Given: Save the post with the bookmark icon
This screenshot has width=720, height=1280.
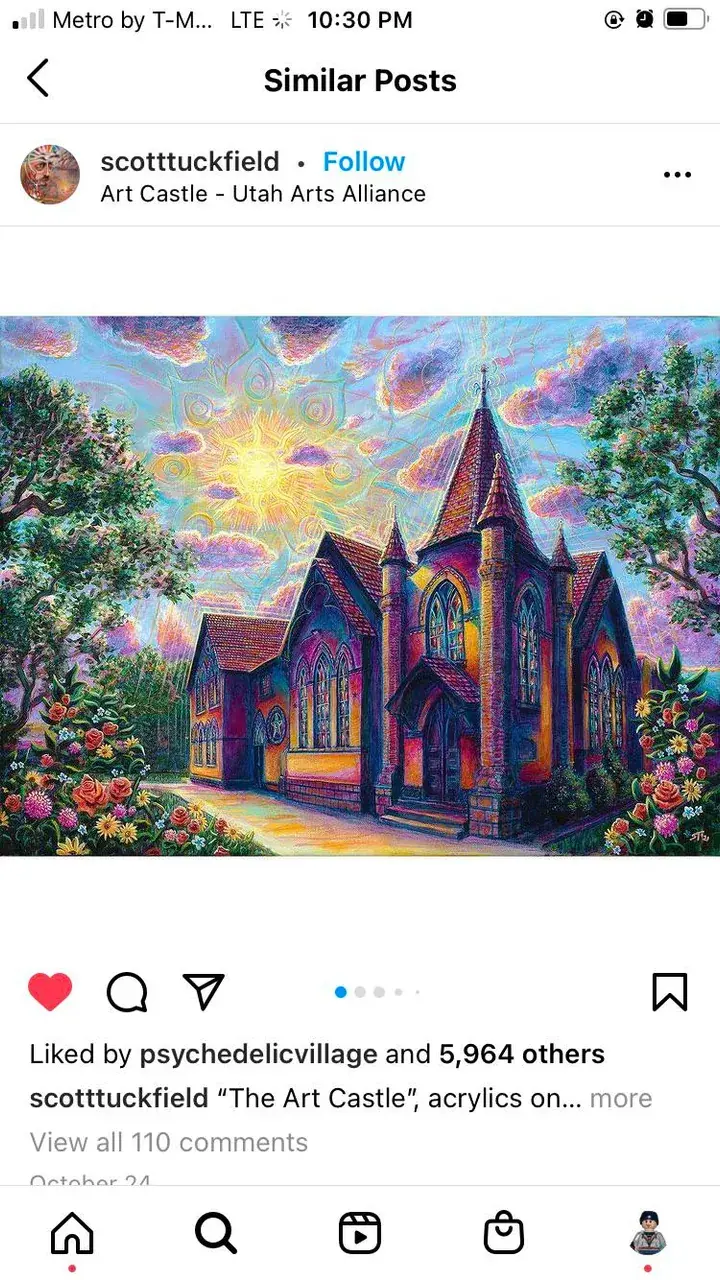Looking at the screenshot, I should (x=669, y=992).
